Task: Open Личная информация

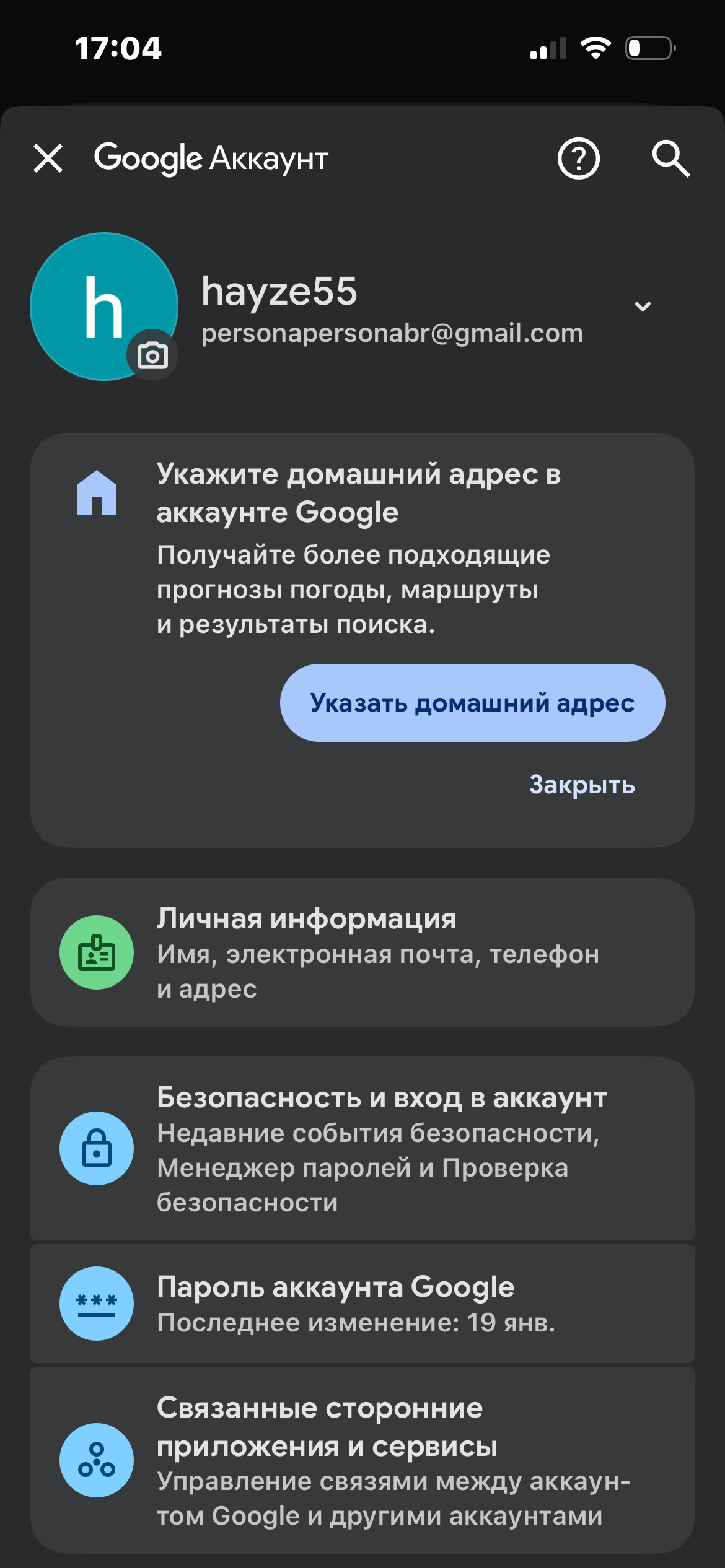Action: [x=362, y=952]
